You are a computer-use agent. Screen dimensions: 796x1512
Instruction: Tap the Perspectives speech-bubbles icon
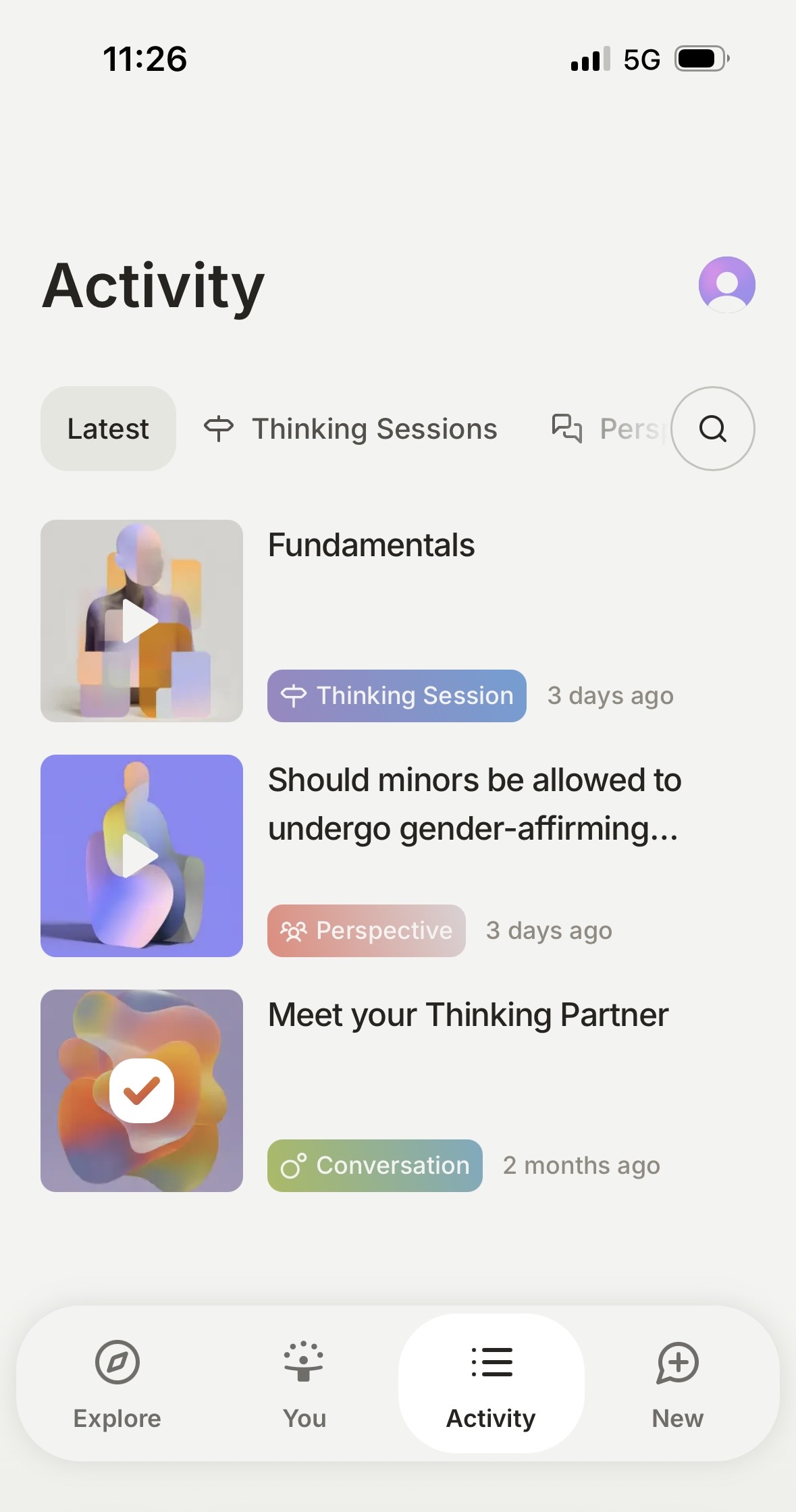click(x=566, y=428)
